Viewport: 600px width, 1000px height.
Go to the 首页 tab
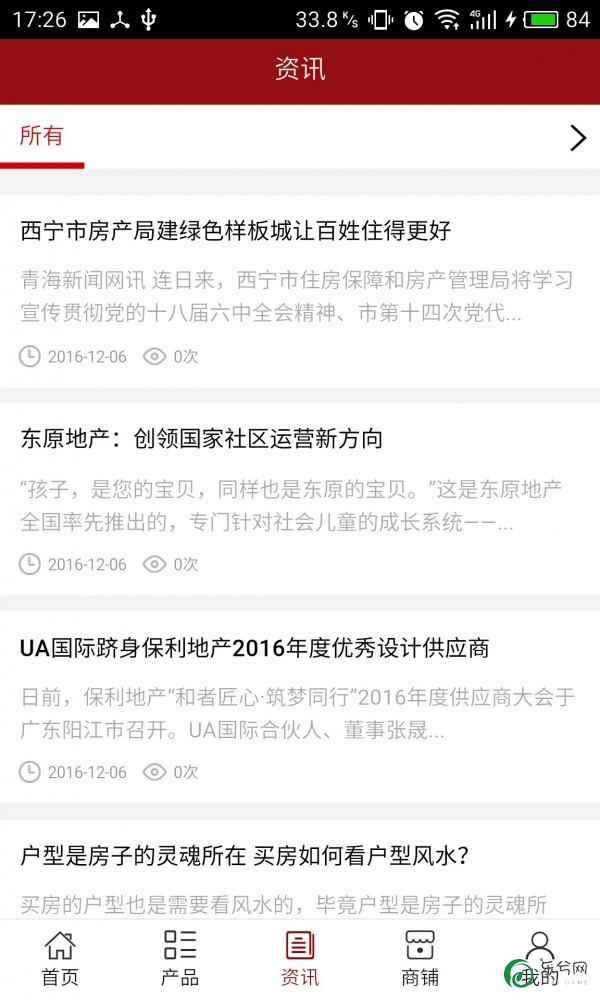pyautogui.click(x=60, y=957)
